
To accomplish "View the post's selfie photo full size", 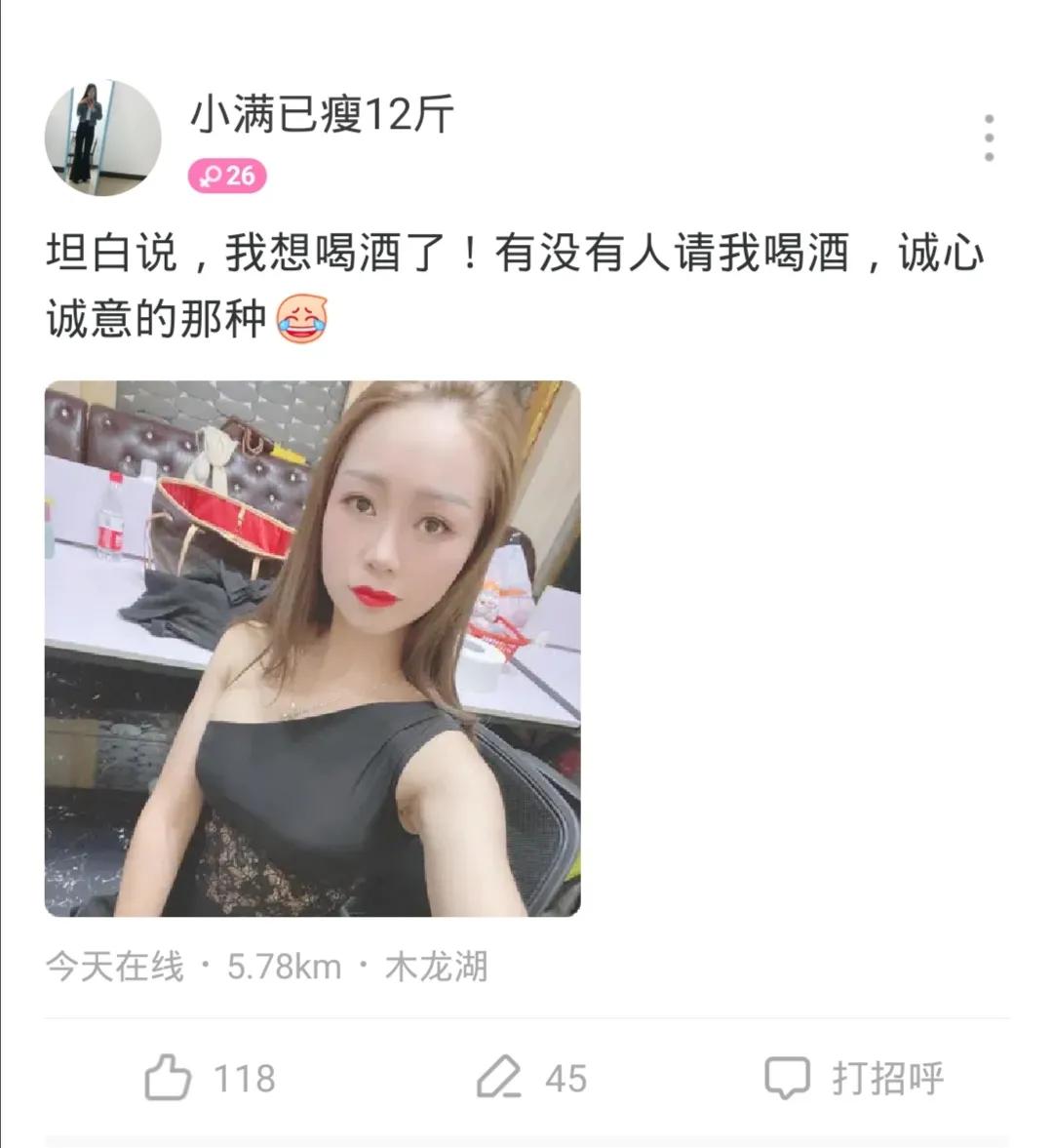I will 312,648.
